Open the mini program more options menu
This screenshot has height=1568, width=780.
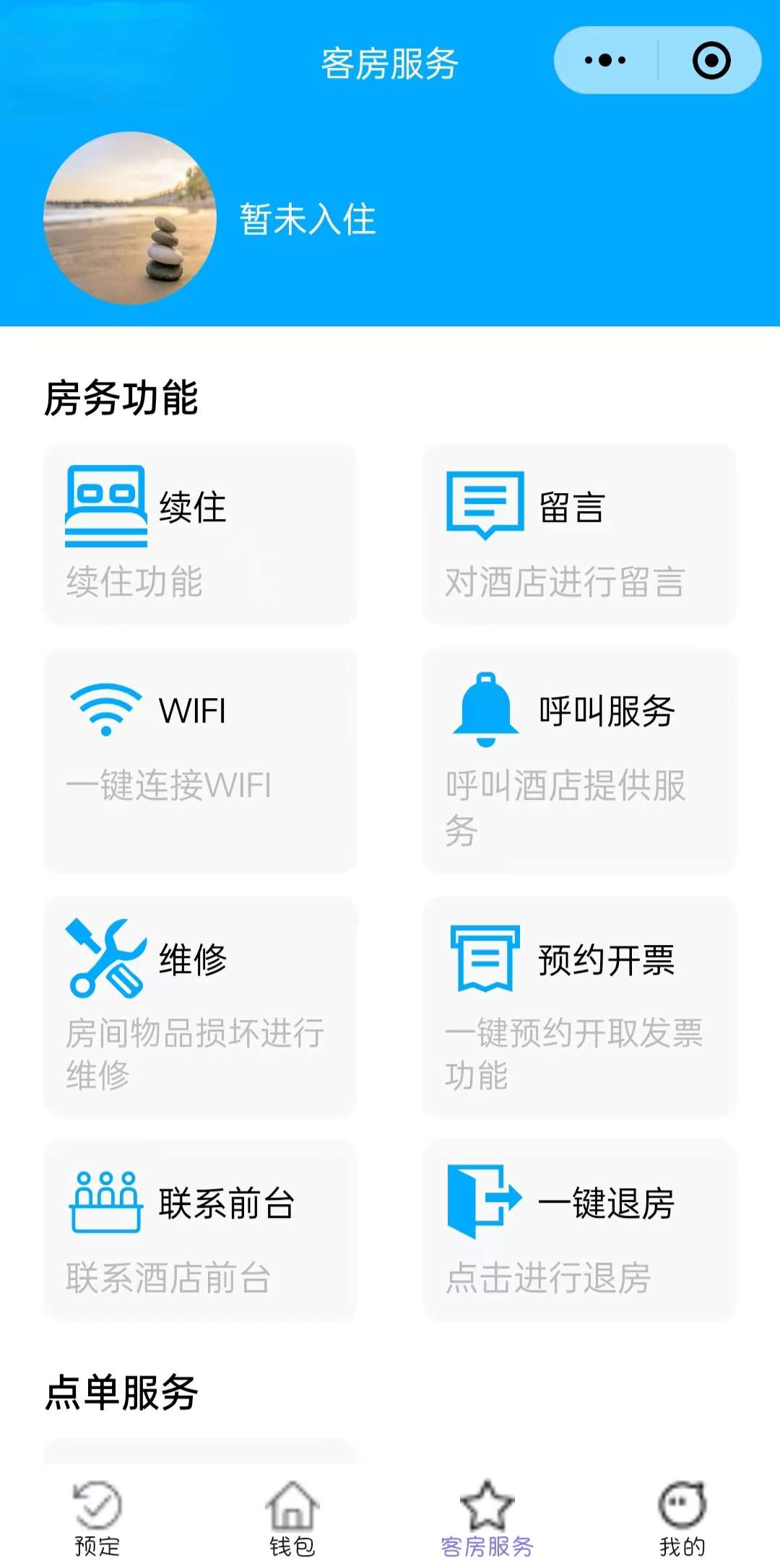pos(605,61)
